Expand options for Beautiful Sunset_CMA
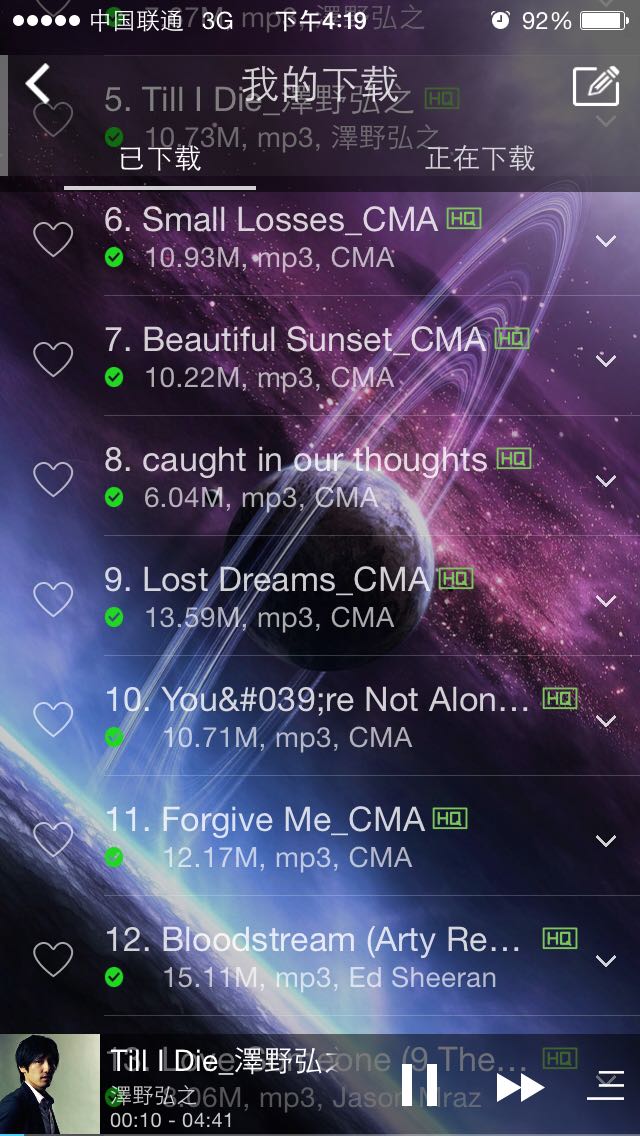The width and height of the screenshot is (640, 1136). point(605,360)
